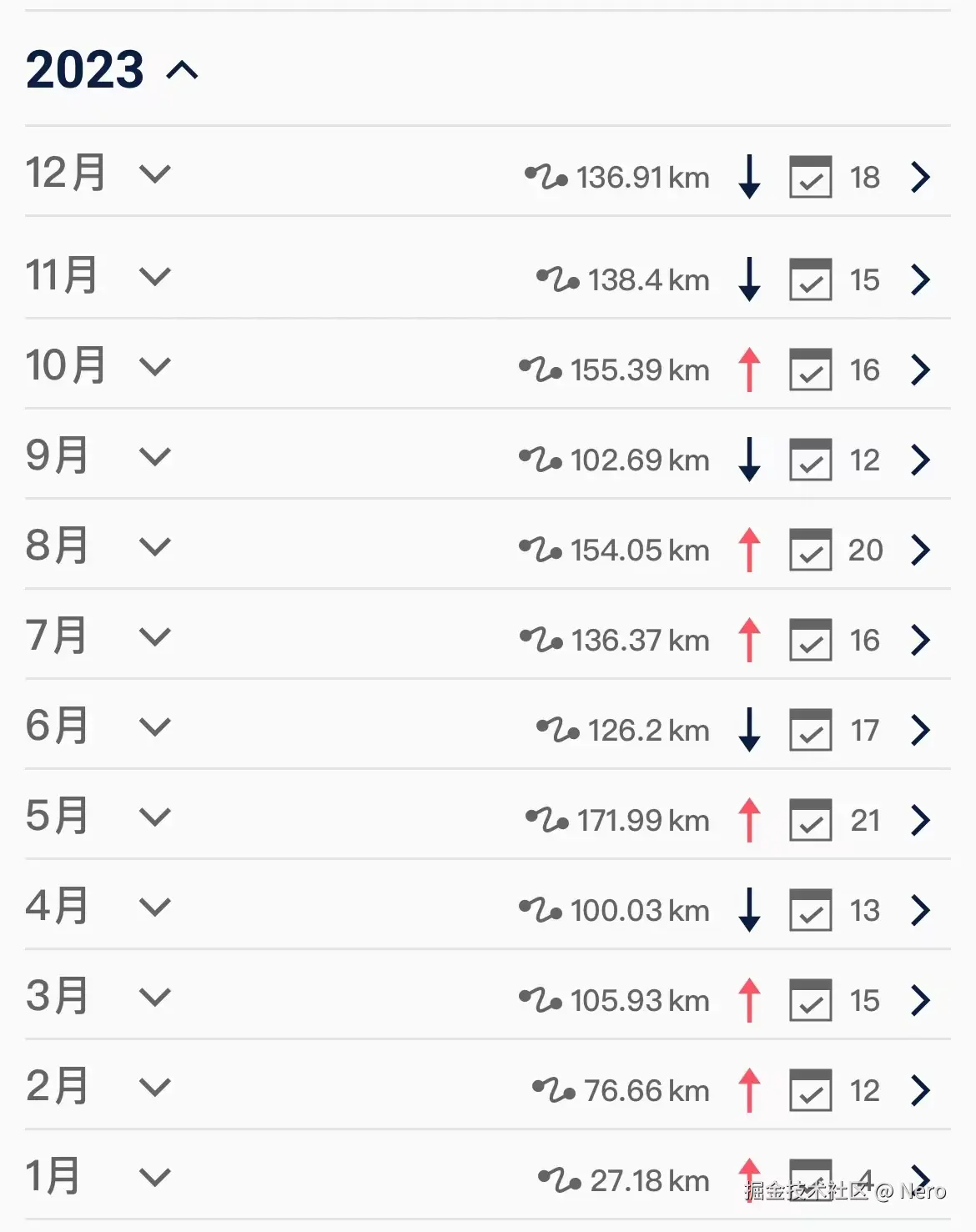Expand the 4月 month row
The height and width of the screenshot is (1232, 976).
[x=155, y=907]
